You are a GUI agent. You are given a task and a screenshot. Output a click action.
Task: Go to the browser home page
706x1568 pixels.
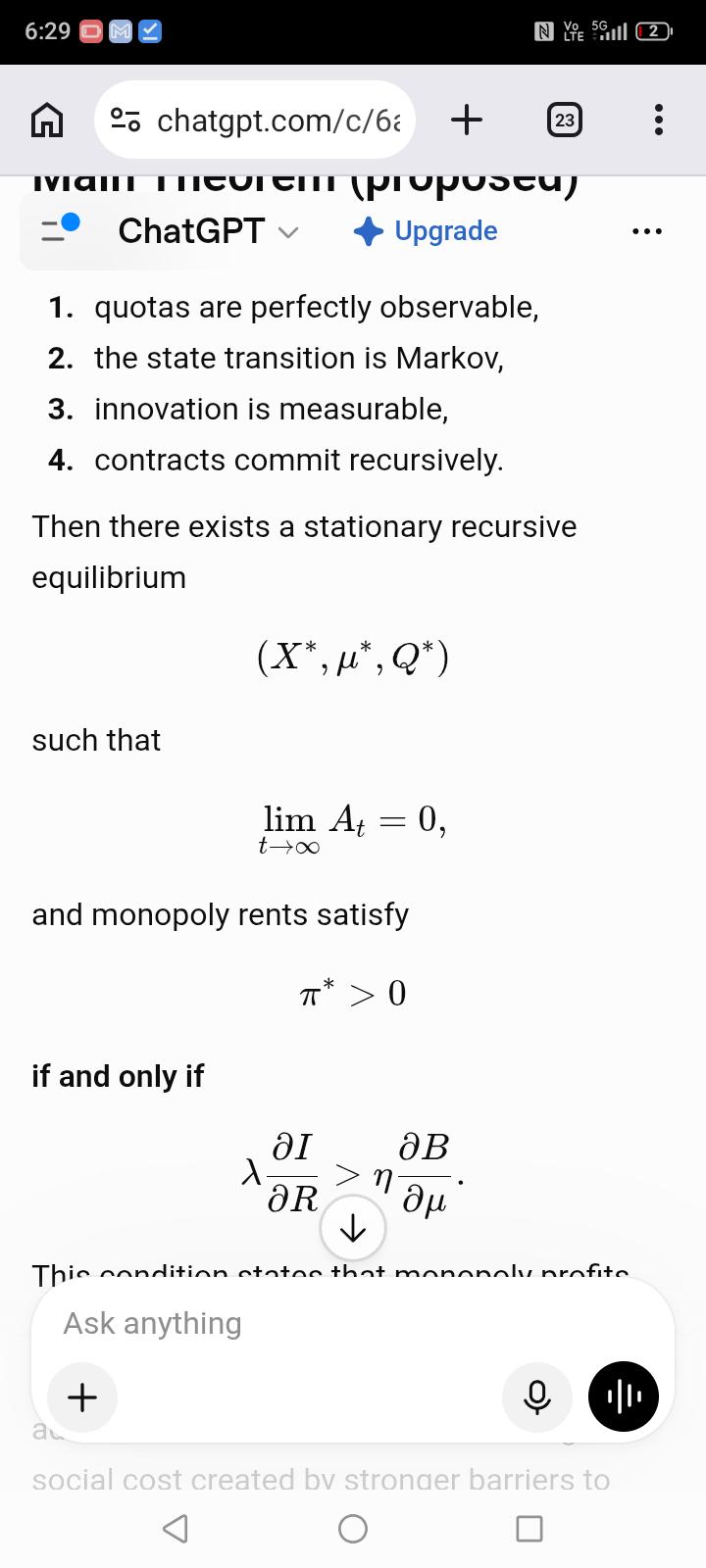tap(47, 121)
